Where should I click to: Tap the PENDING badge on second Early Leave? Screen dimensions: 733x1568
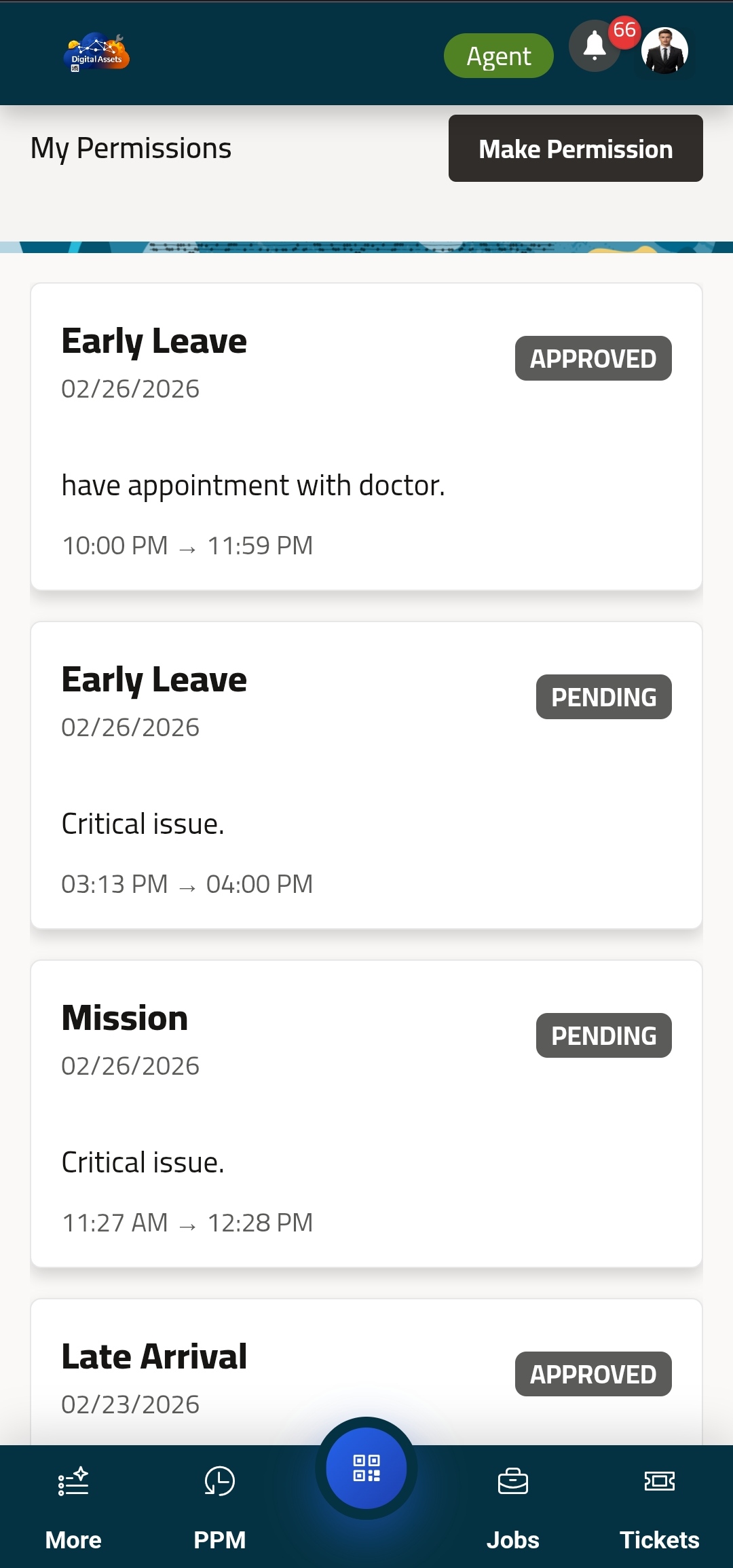(603, 696)
